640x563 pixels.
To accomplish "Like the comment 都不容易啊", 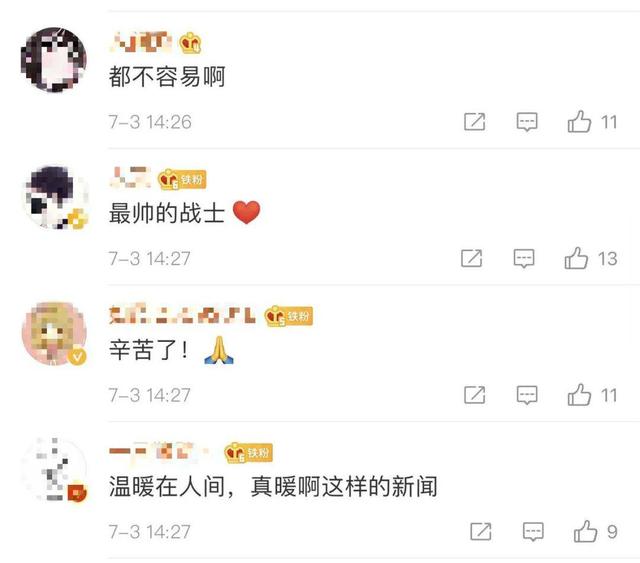I will [580, 122].
